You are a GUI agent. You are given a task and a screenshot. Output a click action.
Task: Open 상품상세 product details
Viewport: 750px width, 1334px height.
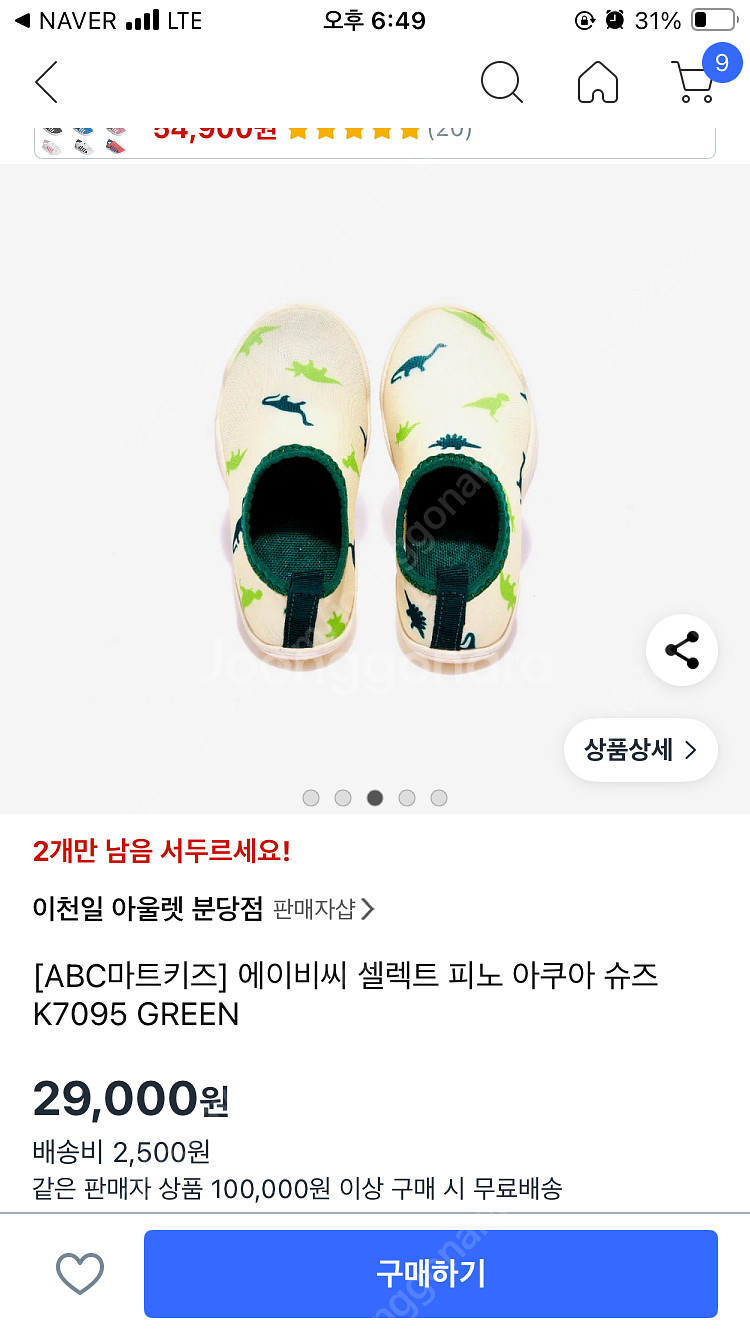[x=640, y=750]
